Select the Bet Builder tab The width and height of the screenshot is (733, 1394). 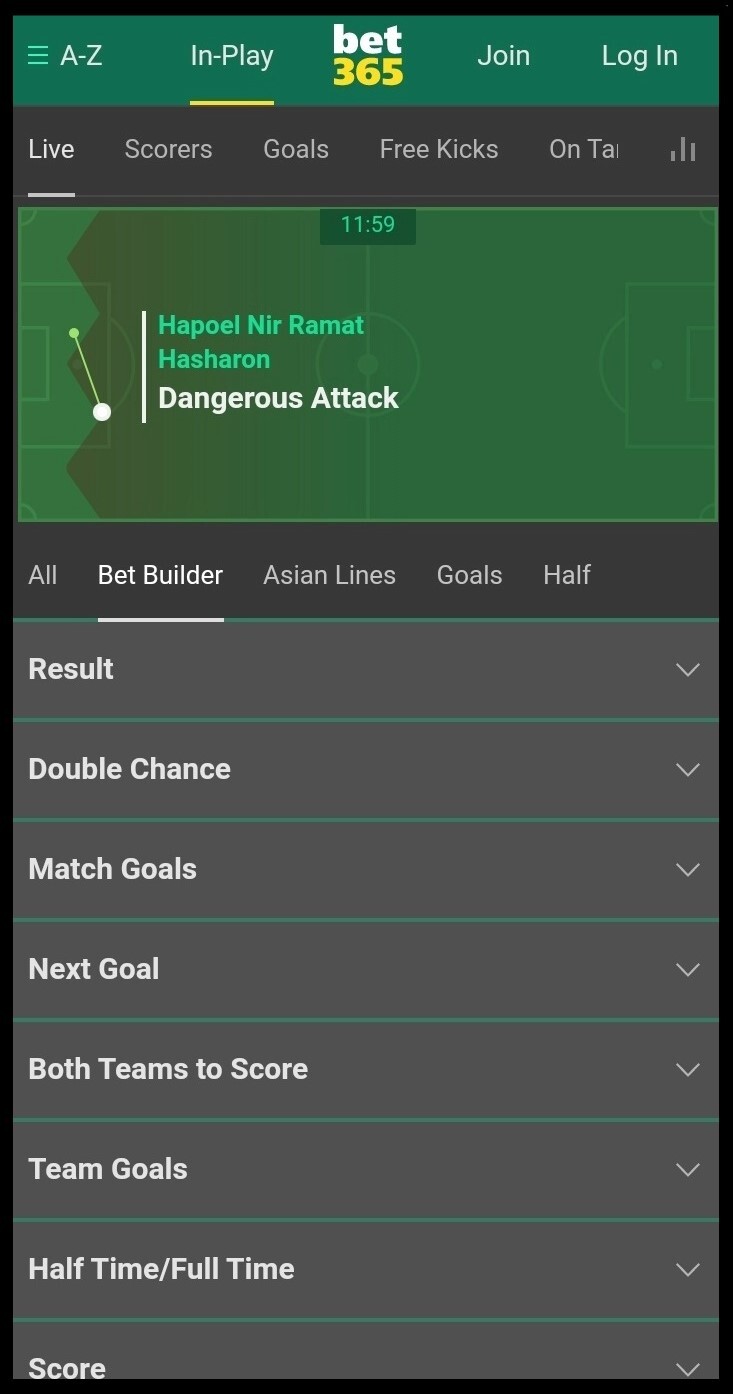coord(160,575)
